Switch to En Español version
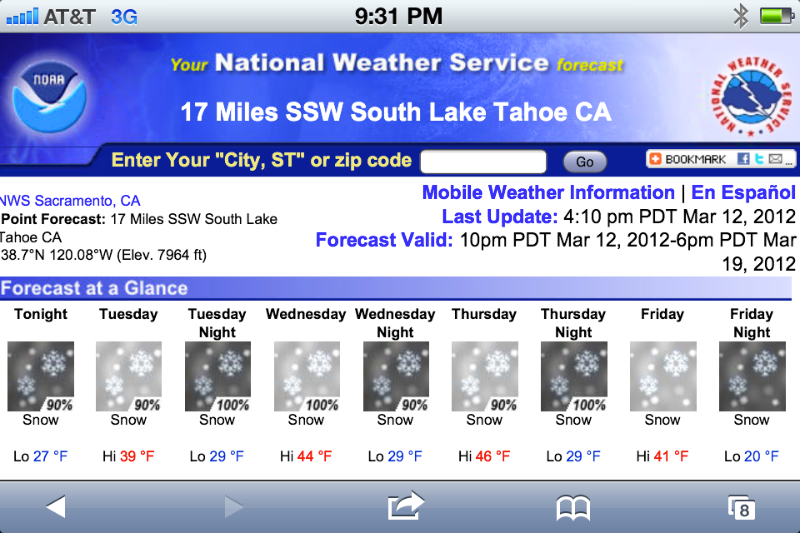800x533 pixels. (743, 192)
